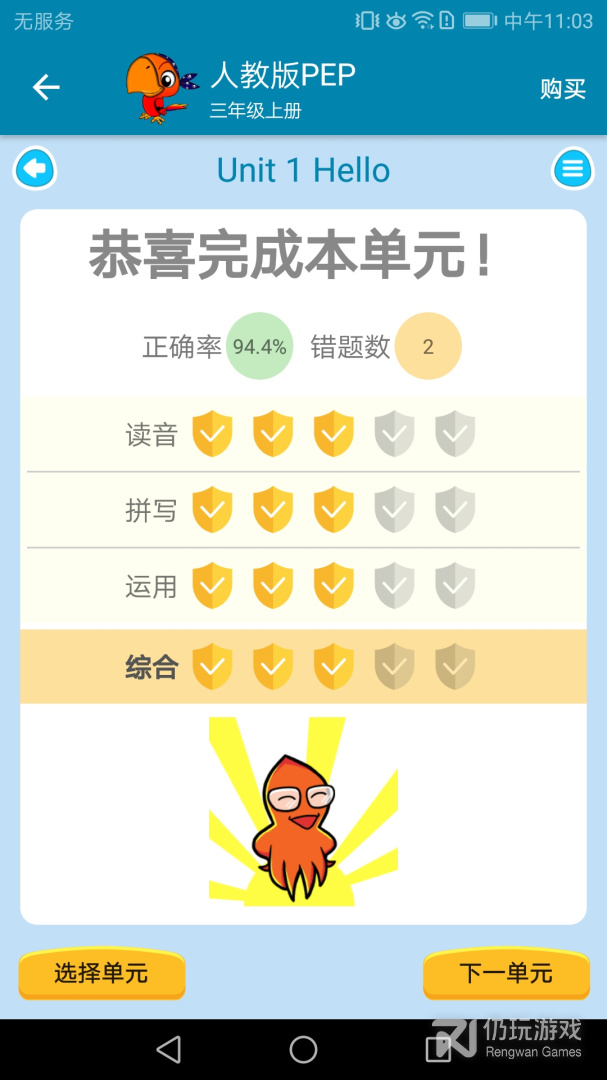Open the unit menu list icon
Viewport: 607px width, 1080px height.
572,169
